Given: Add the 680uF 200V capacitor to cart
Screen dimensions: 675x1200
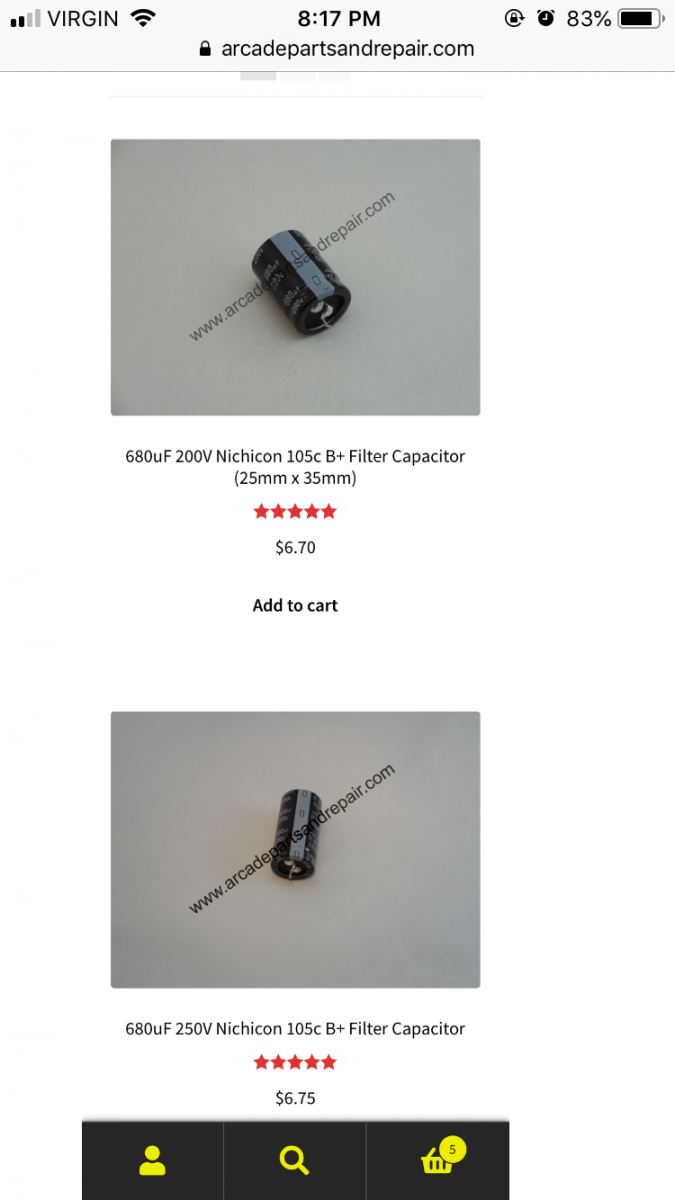Looking at the screenshot, I should coord(295,605).
